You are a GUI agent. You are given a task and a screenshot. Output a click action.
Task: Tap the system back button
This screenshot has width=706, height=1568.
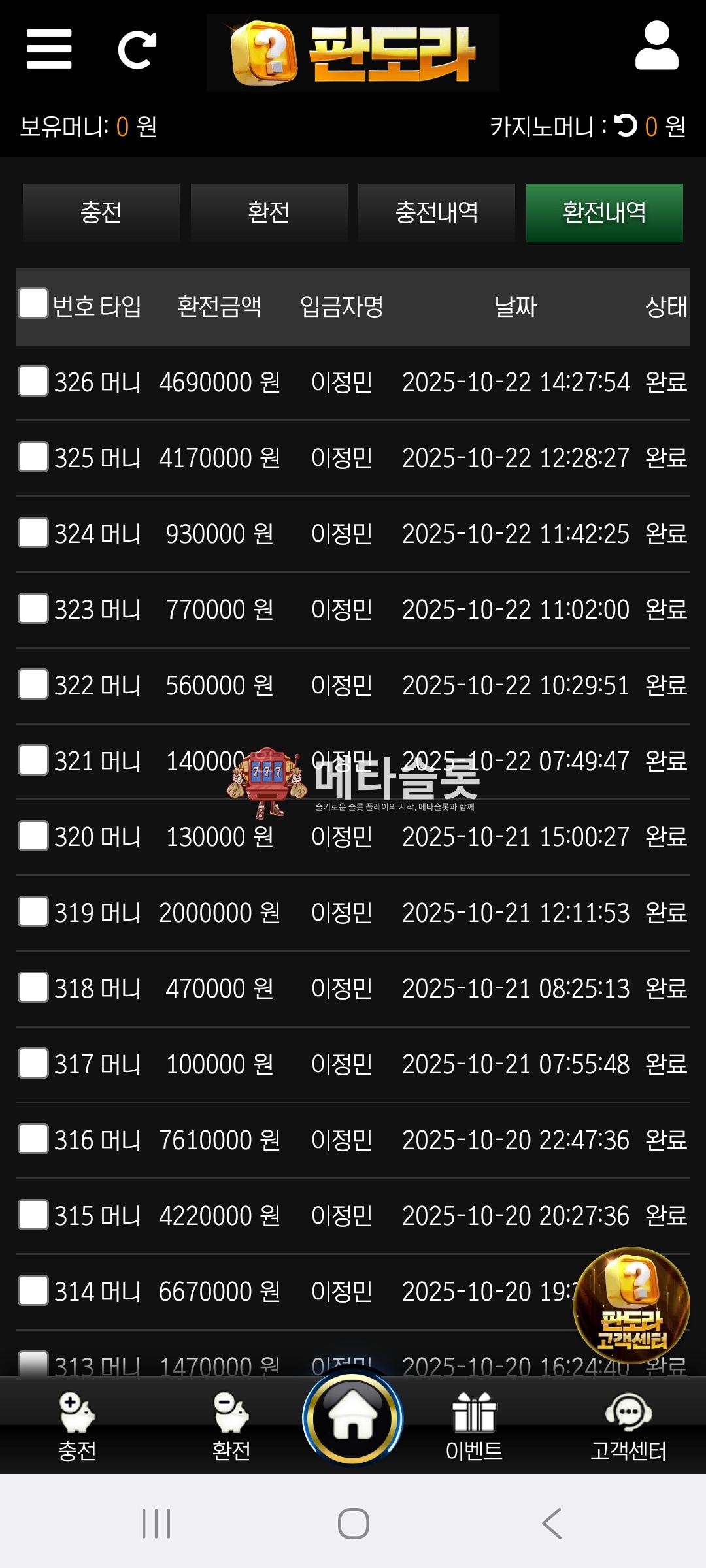(551, 1524)
